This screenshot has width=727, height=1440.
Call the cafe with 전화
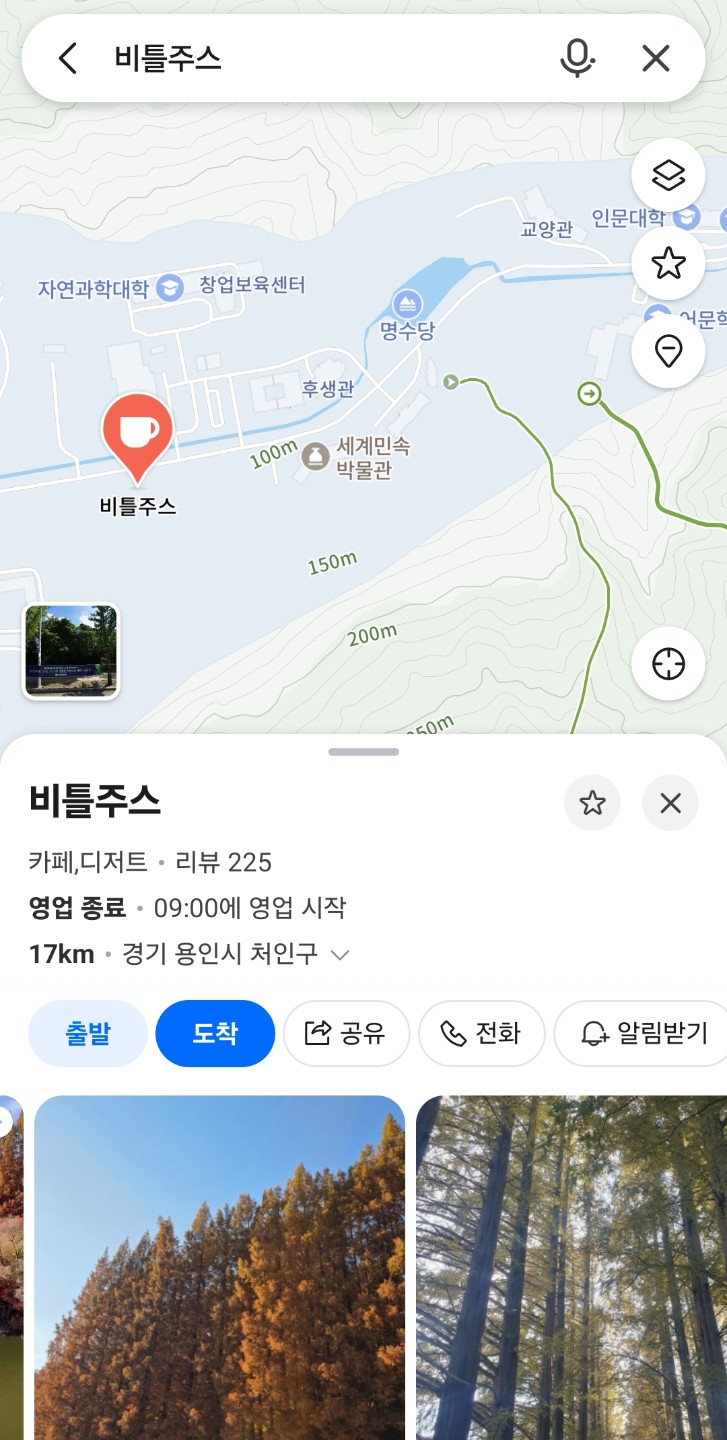click(x=482, y=1034)
